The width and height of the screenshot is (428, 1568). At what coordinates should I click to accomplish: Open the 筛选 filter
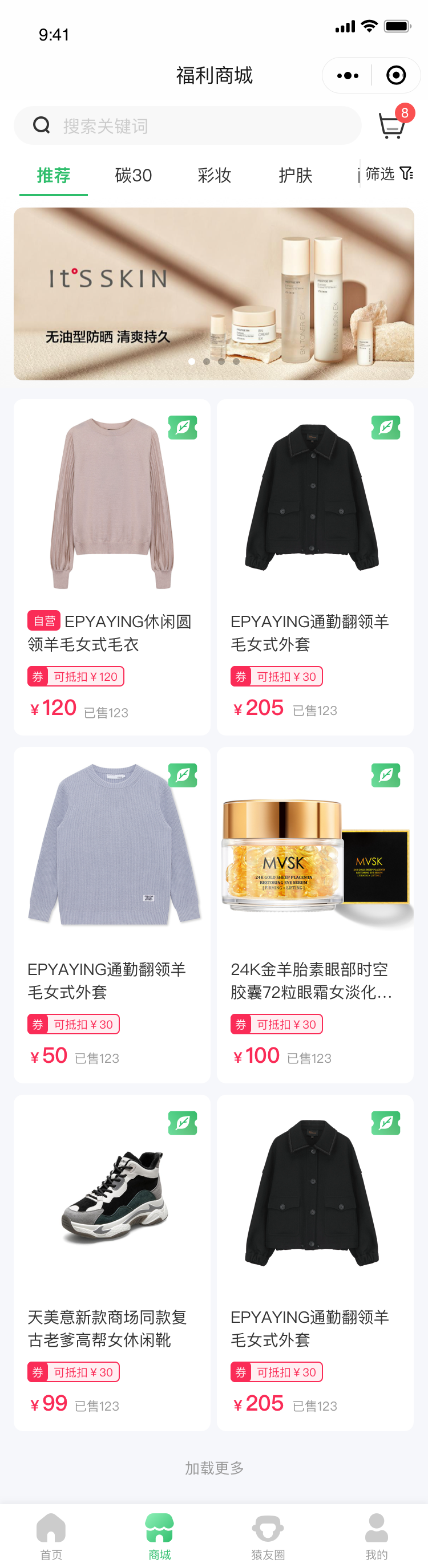pyautogui.click(x=389, y=174)
